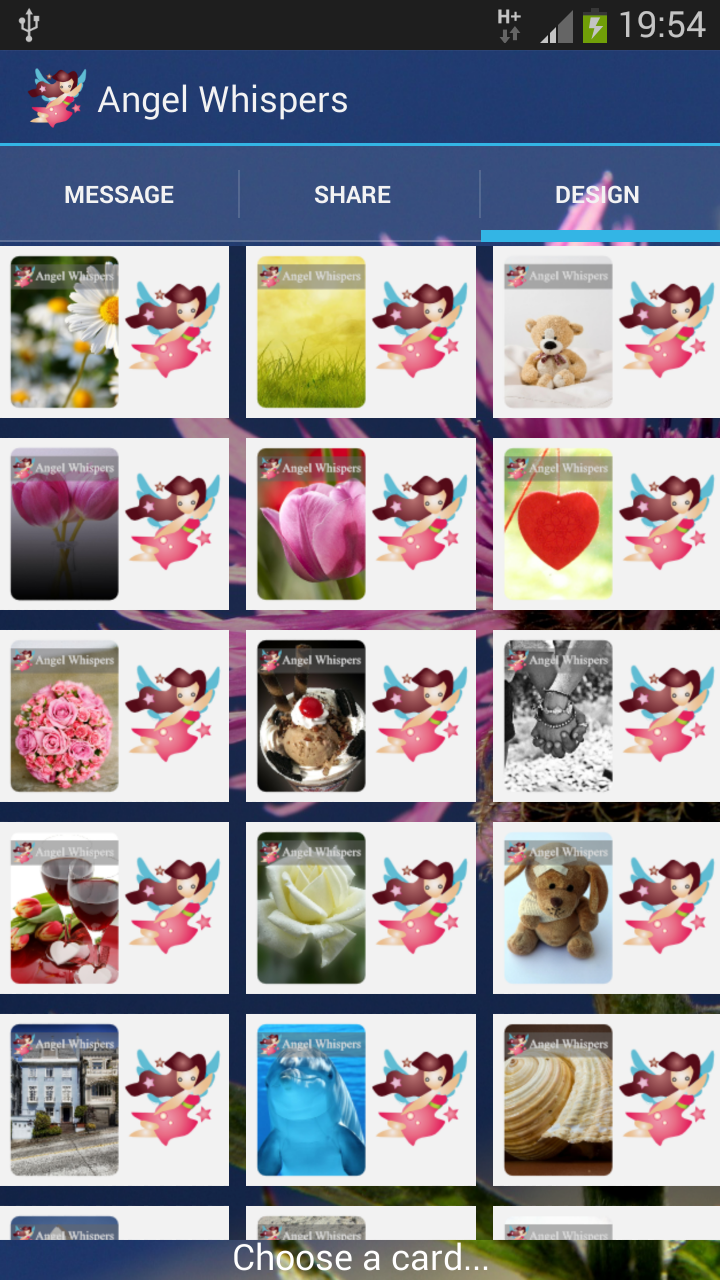Pick the ice cream sundae card
Screen dimensions: 720x1280
pyautogui.click(x=360, y=716)
